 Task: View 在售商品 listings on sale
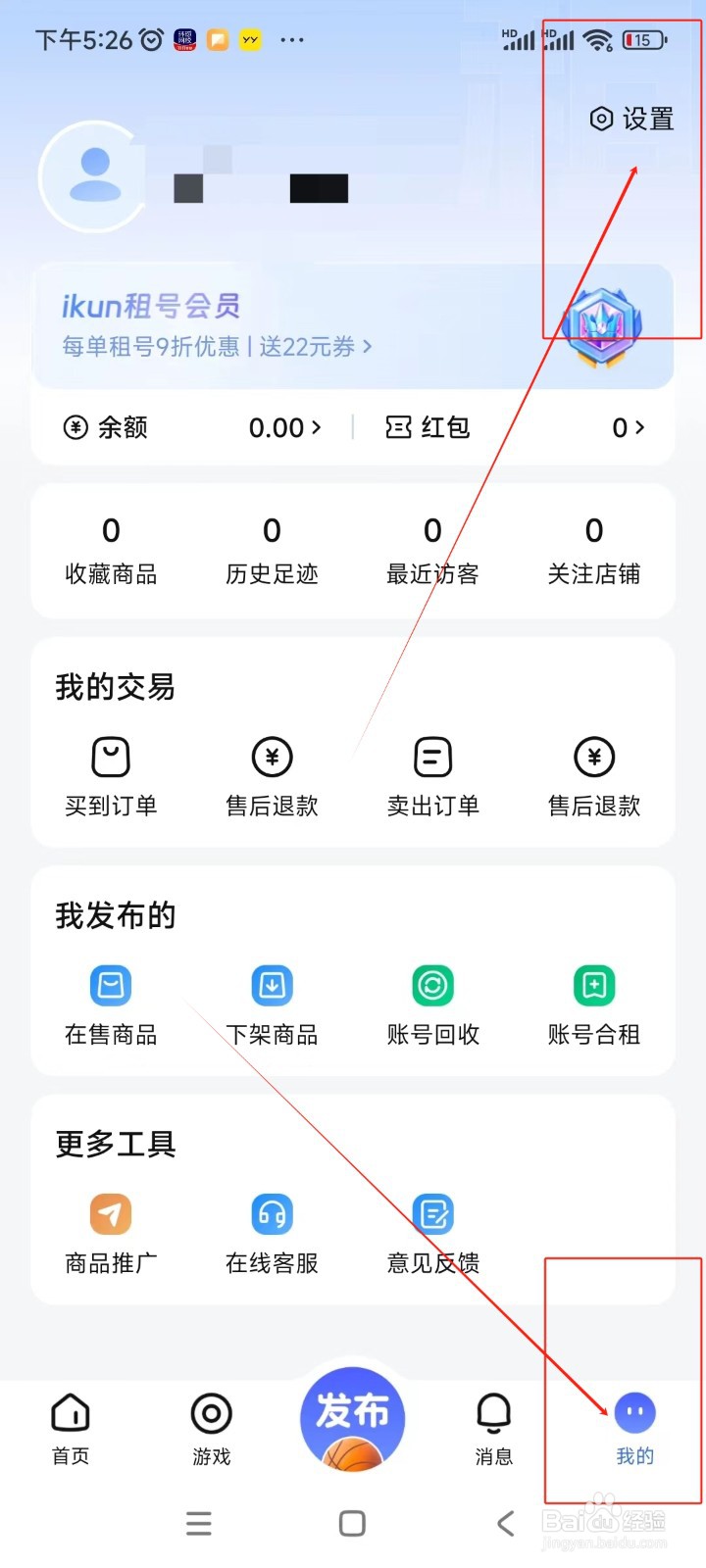click(111, 1004)
